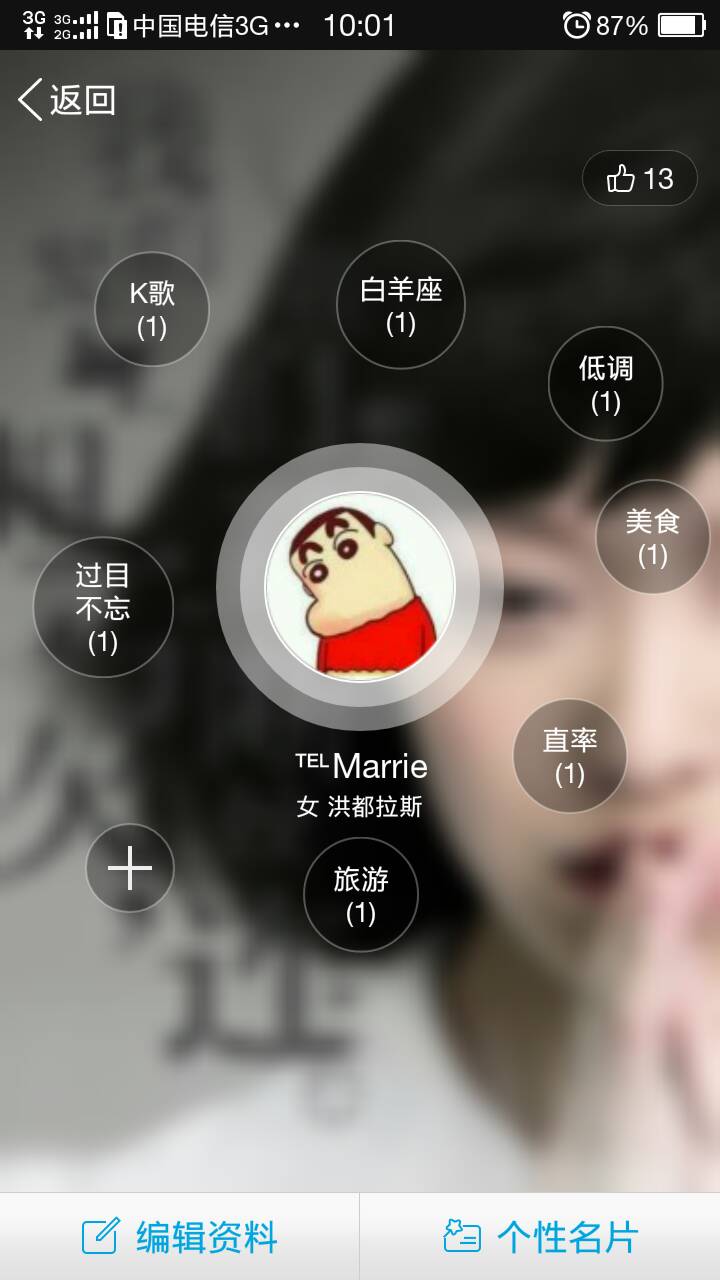The image size is (720, 1280).
Task: Tap the 过目不忘 tag bubble
Action: point(103,607)
